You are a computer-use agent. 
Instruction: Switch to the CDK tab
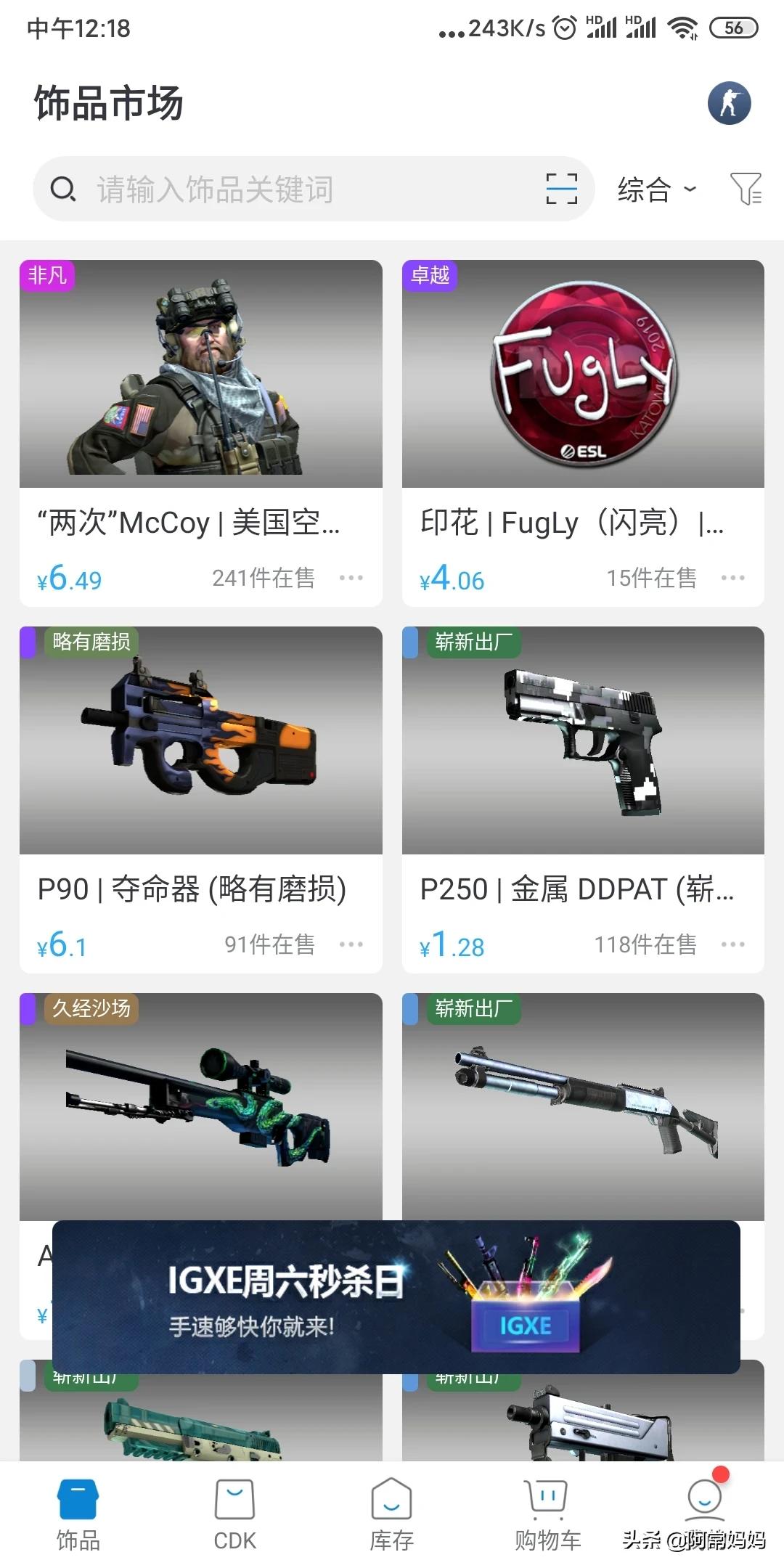click(x=234, y=1514)
